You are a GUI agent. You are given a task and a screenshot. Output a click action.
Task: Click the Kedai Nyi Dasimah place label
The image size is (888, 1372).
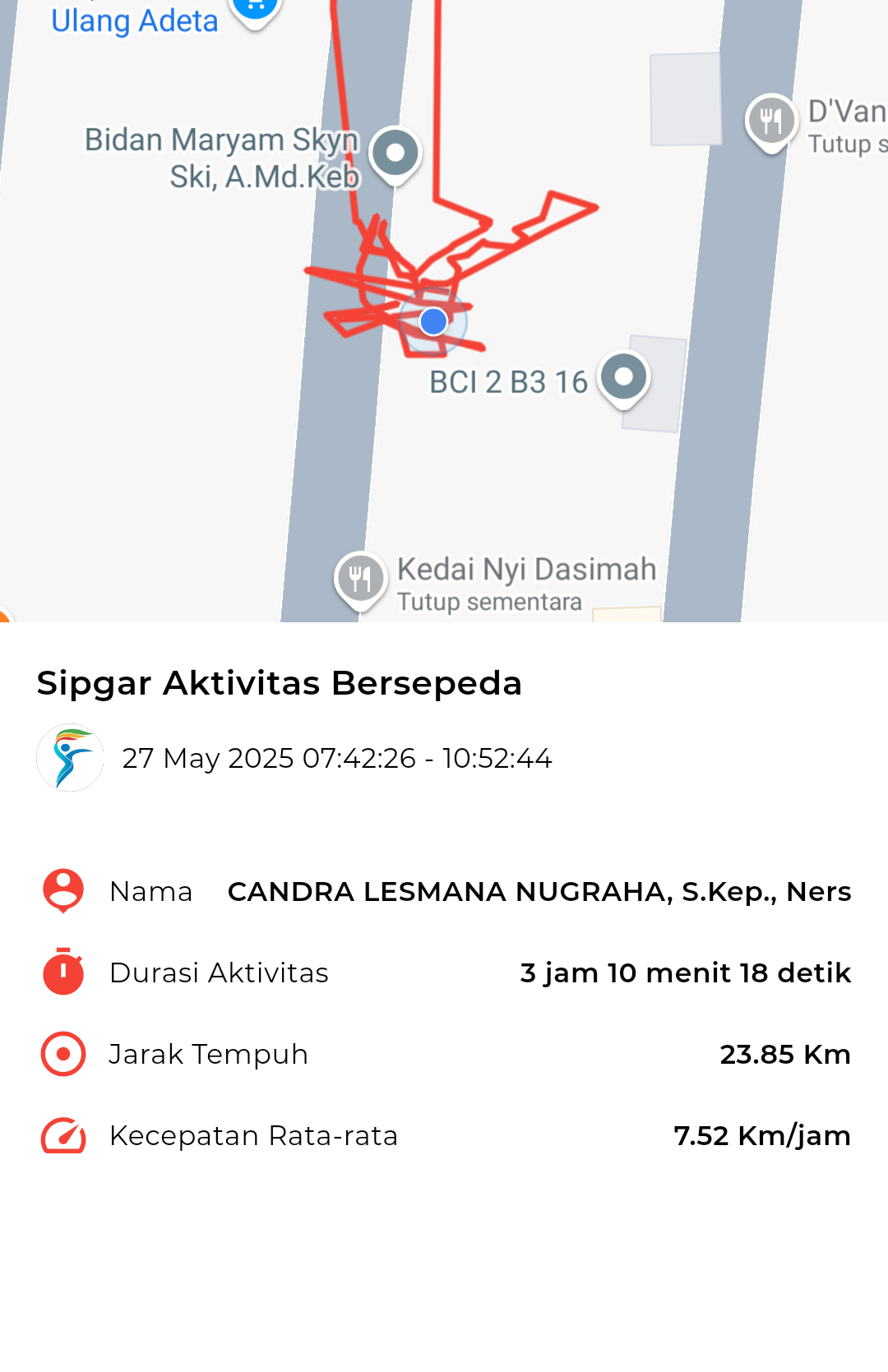[525, 567]
